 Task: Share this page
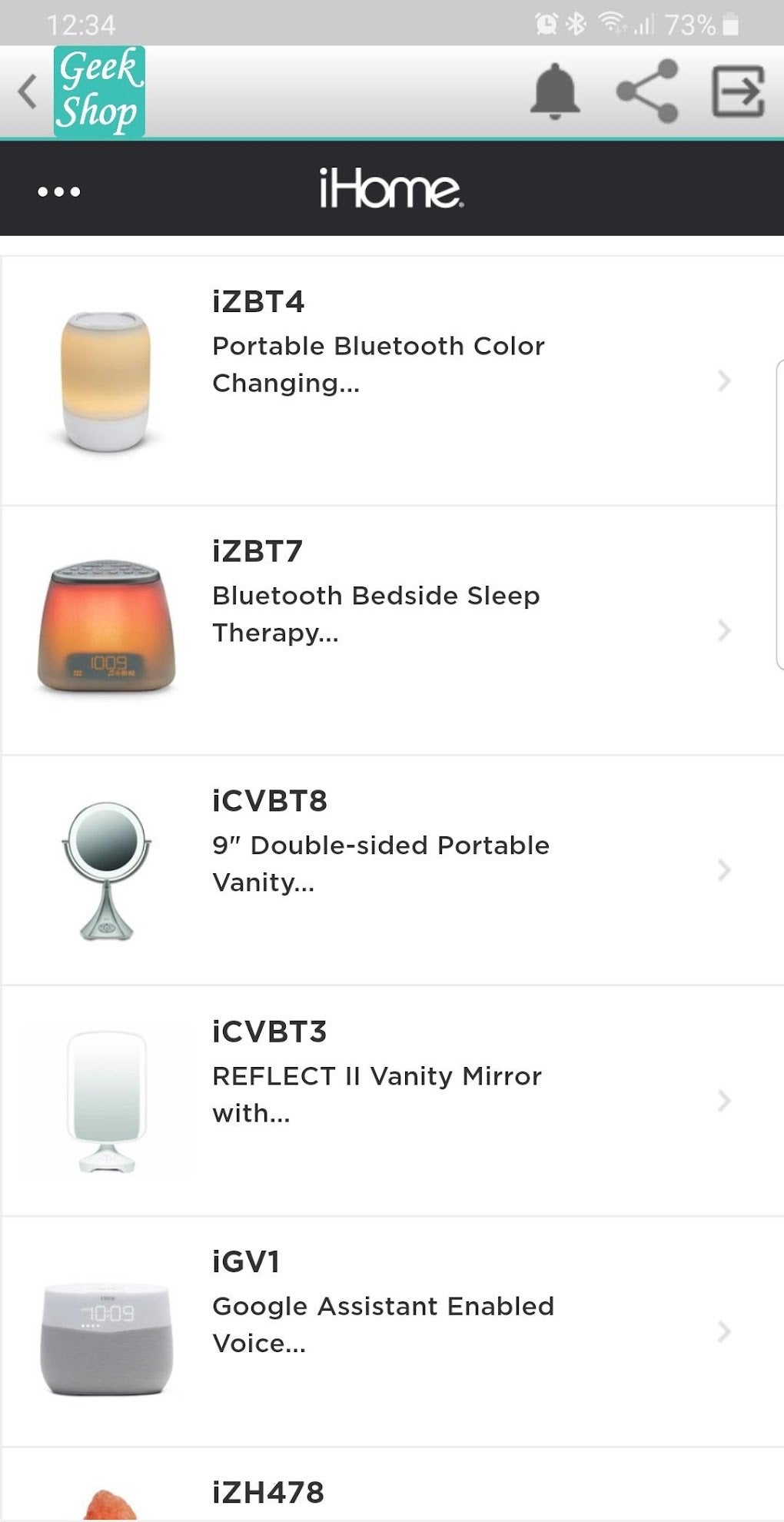pyautogui.click(x=647, y=91)
